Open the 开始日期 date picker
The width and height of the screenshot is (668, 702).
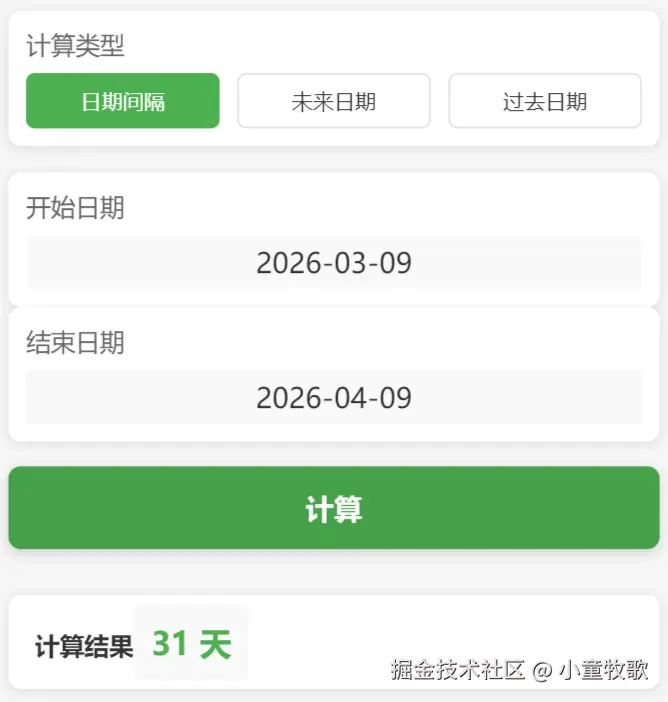click(x=334, y=263)
